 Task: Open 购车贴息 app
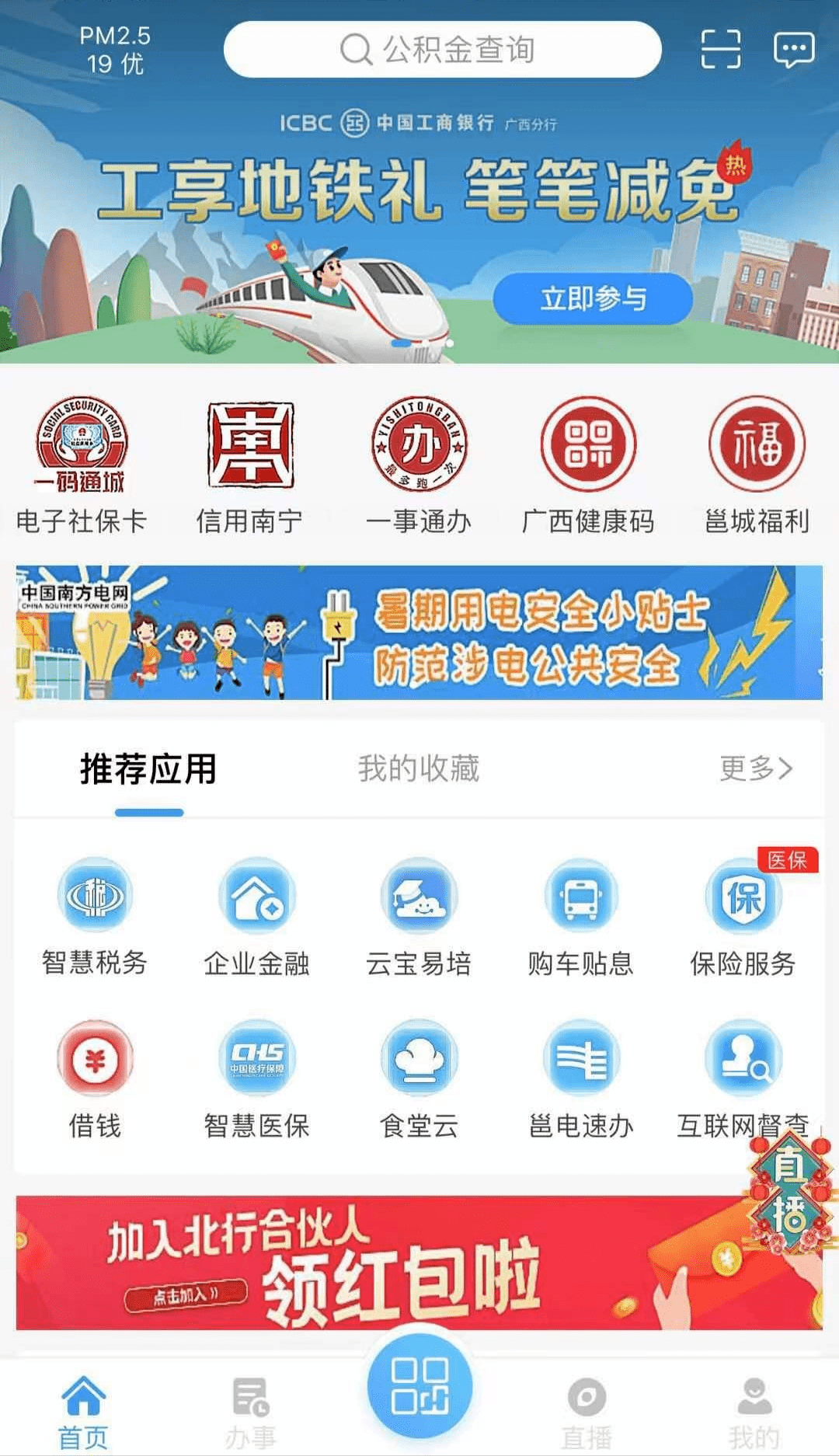[580, 918]
